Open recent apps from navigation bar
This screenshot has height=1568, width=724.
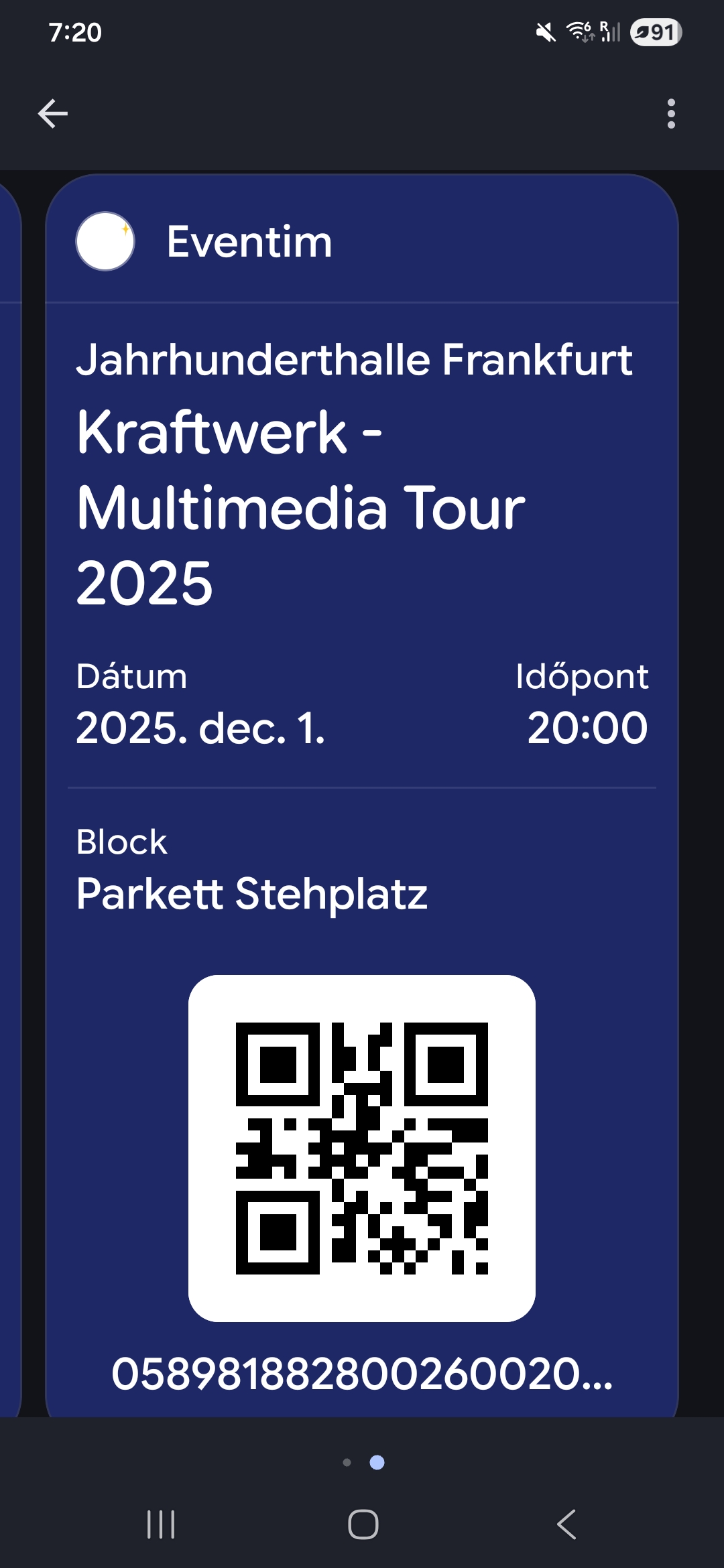click(x=161, y=1524)
